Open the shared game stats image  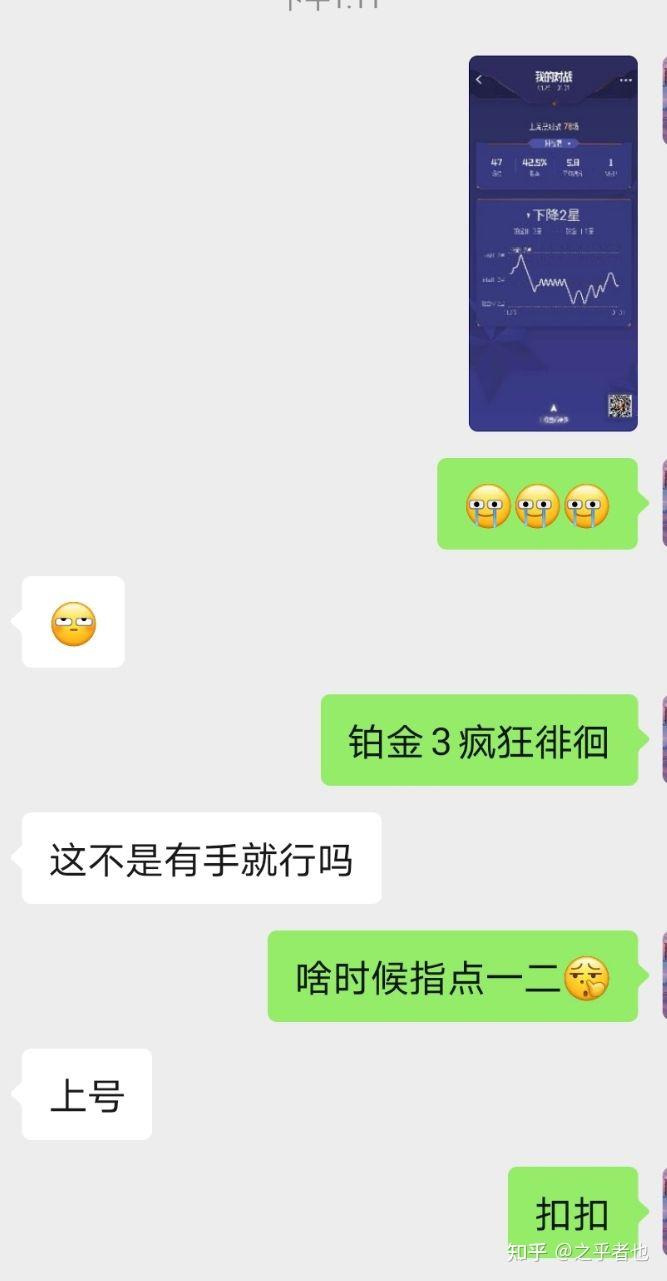(x=553, y=243)
